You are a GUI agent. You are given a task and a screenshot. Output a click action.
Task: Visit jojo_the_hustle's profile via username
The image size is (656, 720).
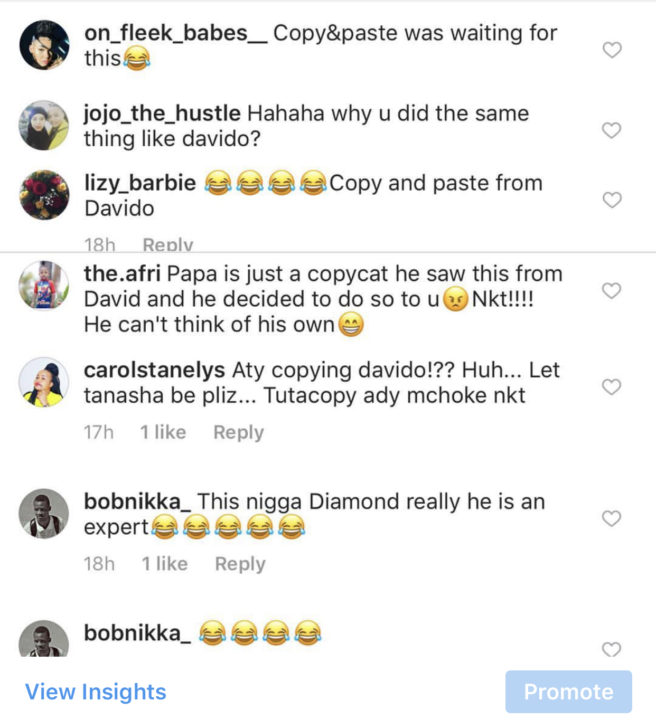pos(162,113)
